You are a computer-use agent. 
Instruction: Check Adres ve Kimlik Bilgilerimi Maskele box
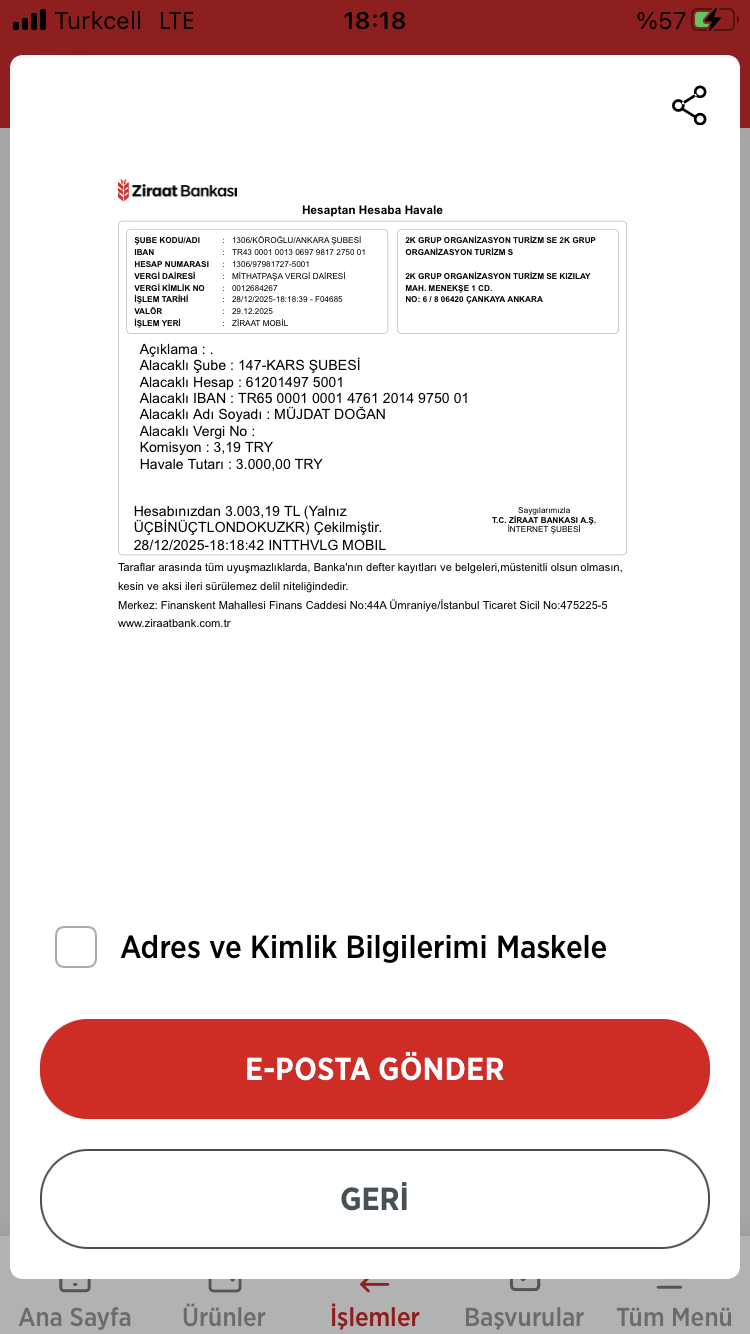[x=76, y=947]
